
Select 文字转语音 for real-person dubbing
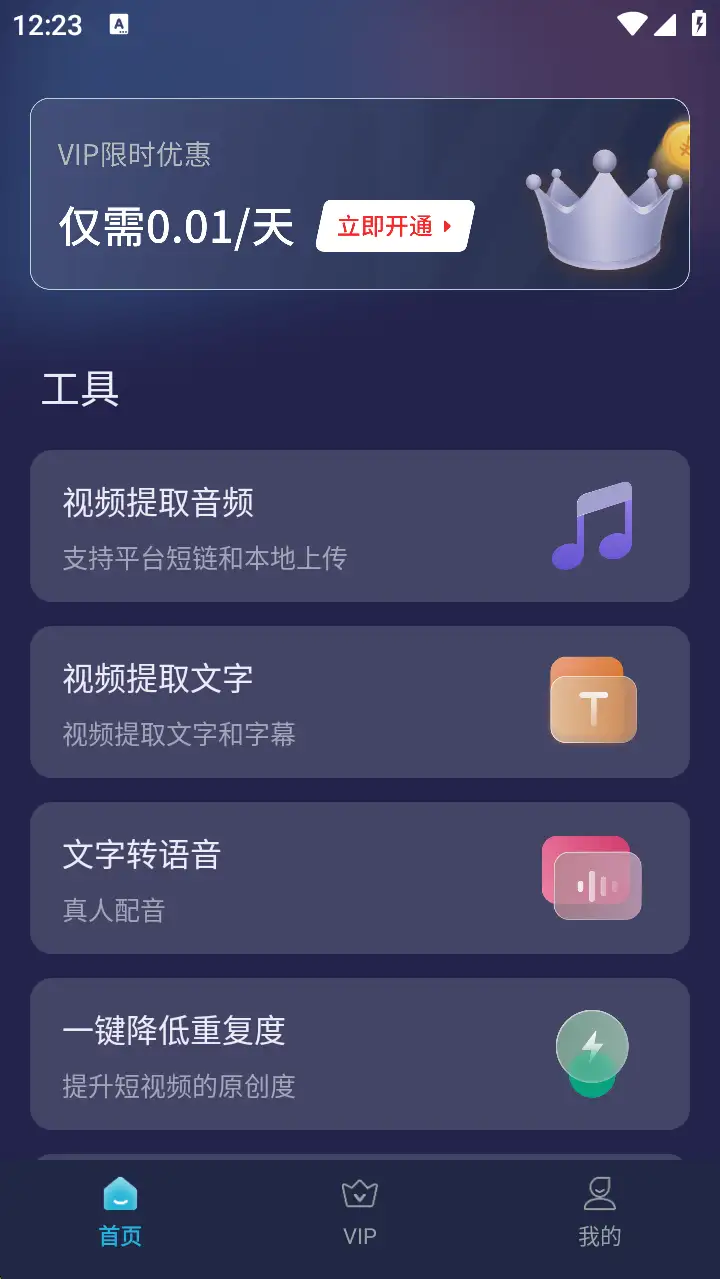360,877
